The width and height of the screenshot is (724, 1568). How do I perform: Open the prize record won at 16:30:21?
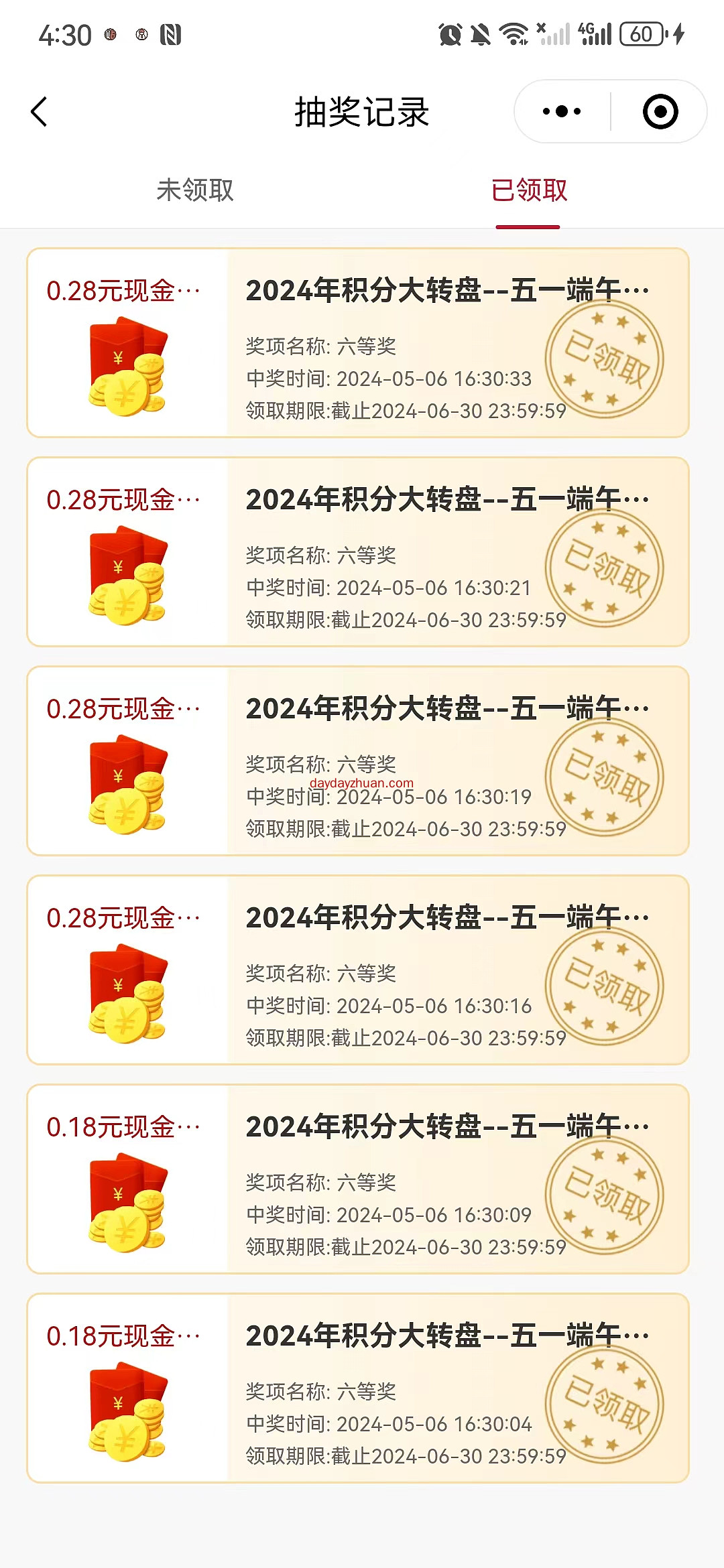point(358,552)
